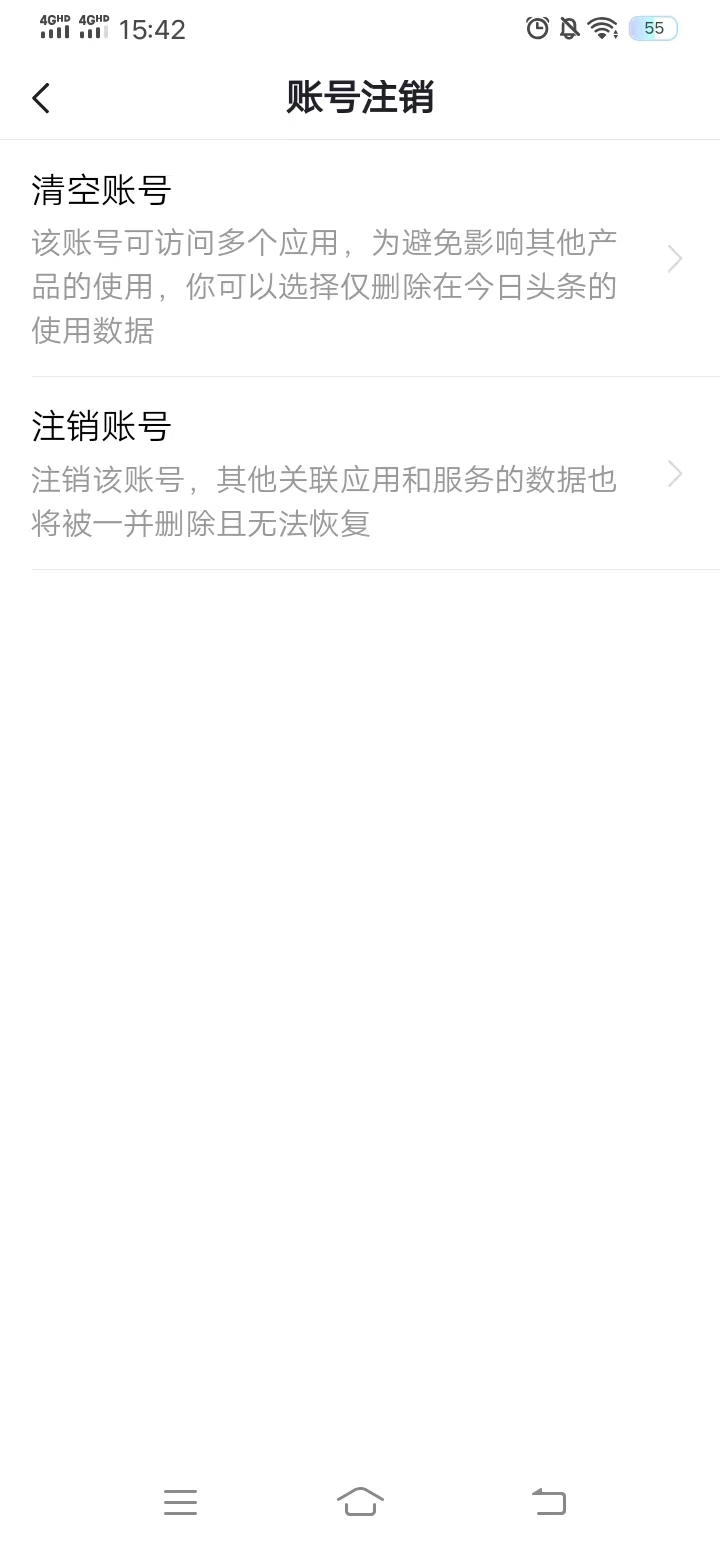The width and height of the screenshot is (720, 1544).
Task: Select the 清空账号 option
Action: tap(100, 190)
